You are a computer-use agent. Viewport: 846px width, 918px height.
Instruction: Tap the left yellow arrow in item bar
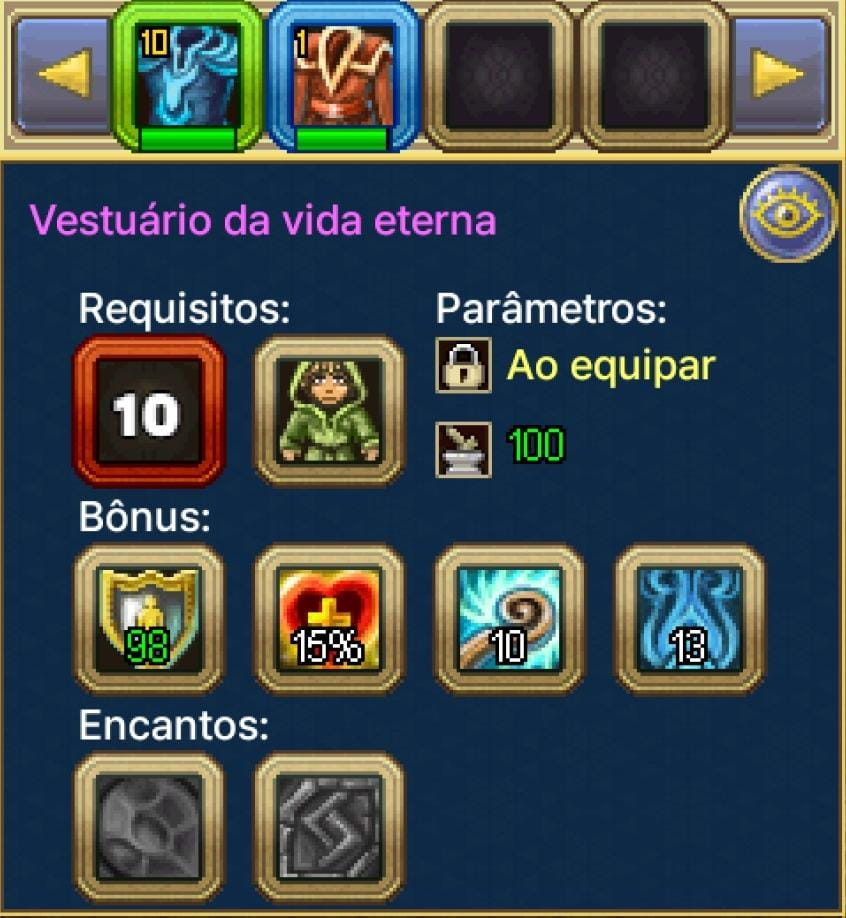click(x=62, y=73)
